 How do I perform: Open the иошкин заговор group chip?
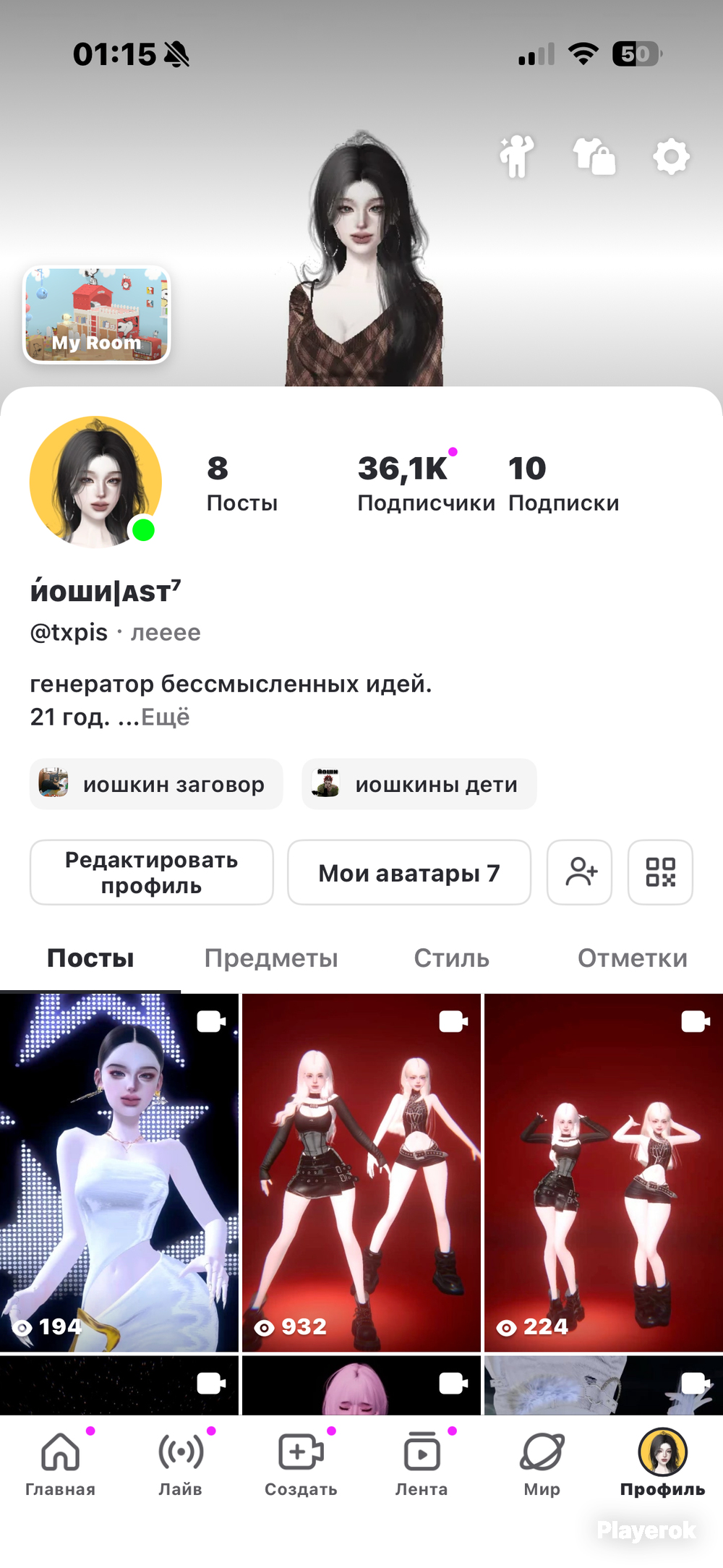point(156,784)
